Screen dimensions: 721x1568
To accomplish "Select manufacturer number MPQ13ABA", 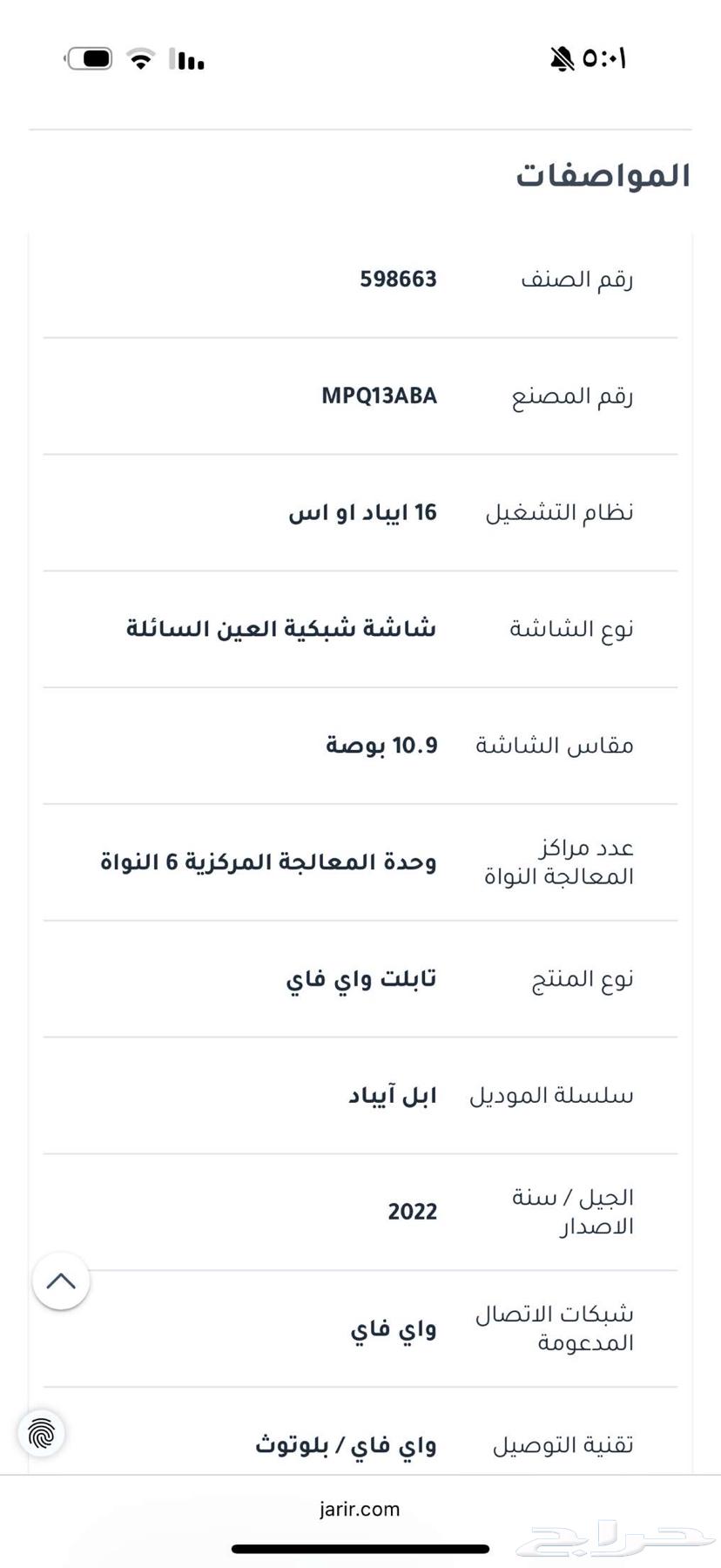I will [377, 395].
